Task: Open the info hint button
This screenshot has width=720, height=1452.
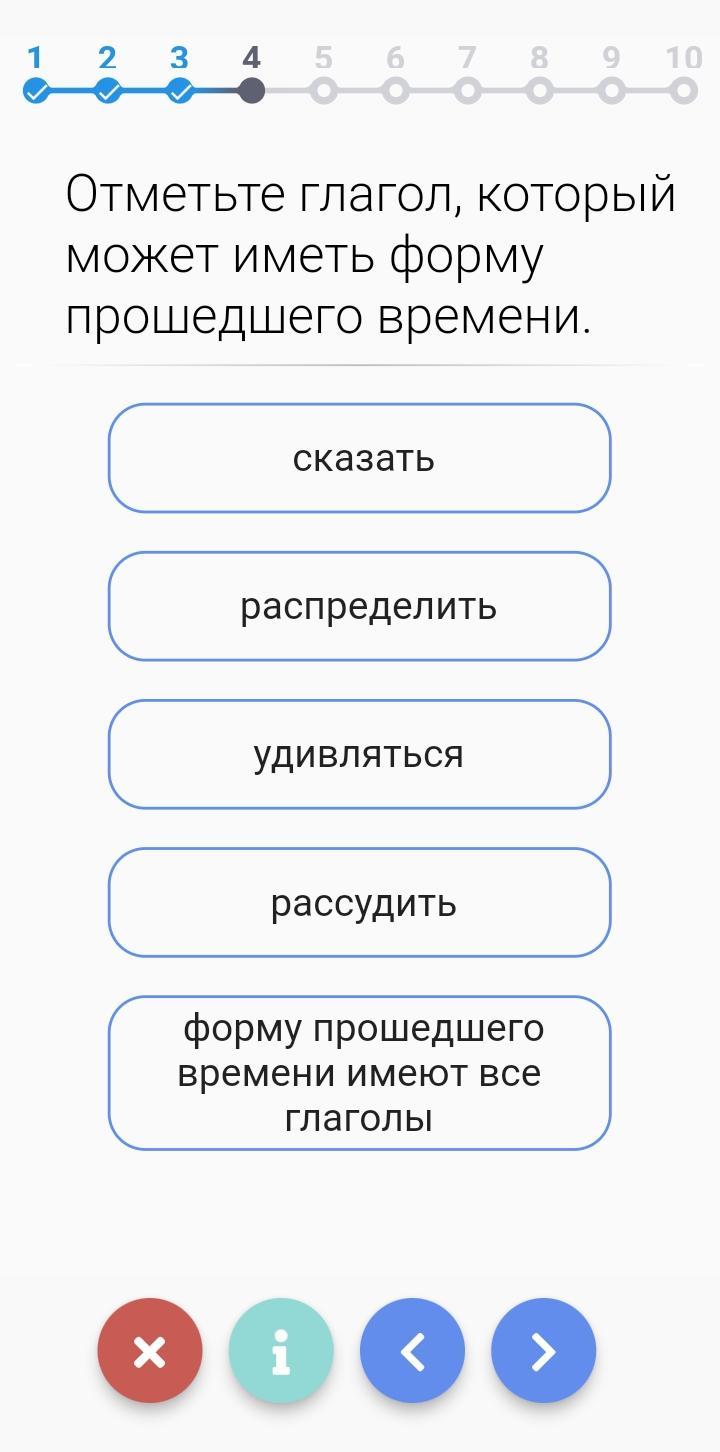Action: tap(281, 1351)
